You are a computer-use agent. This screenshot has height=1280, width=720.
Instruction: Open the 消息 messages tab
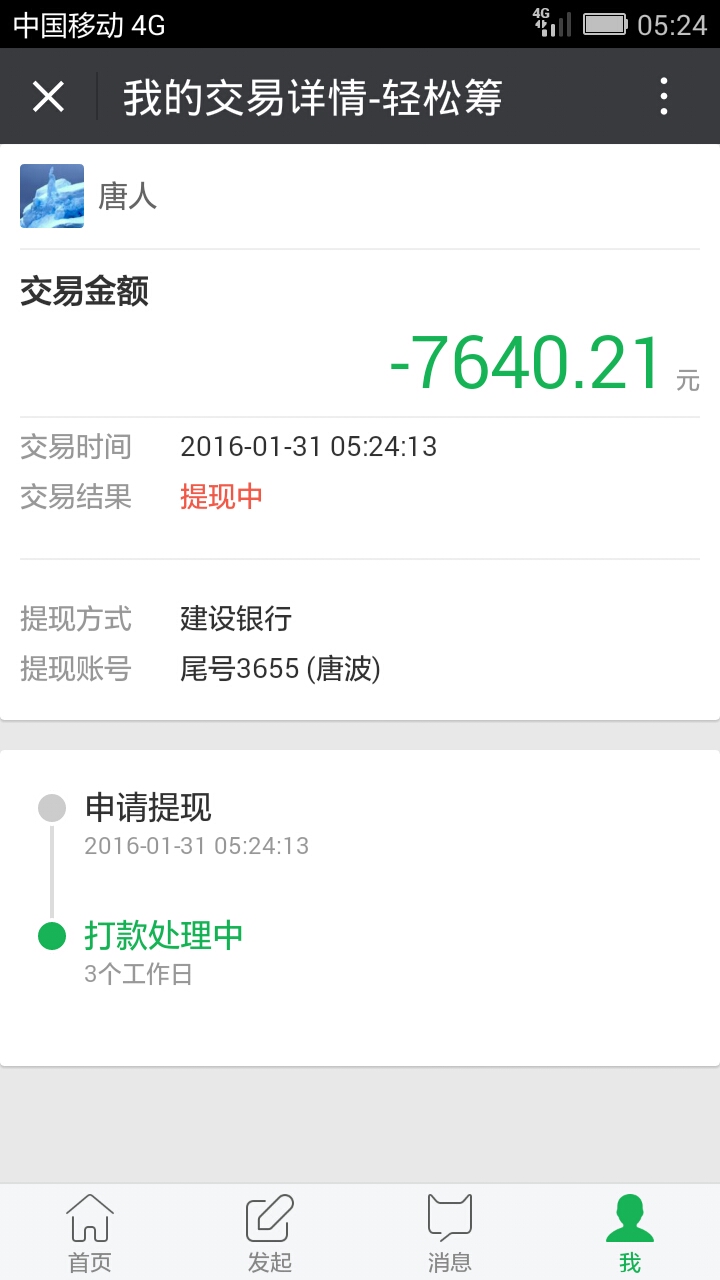click(x=450, y=1233)
